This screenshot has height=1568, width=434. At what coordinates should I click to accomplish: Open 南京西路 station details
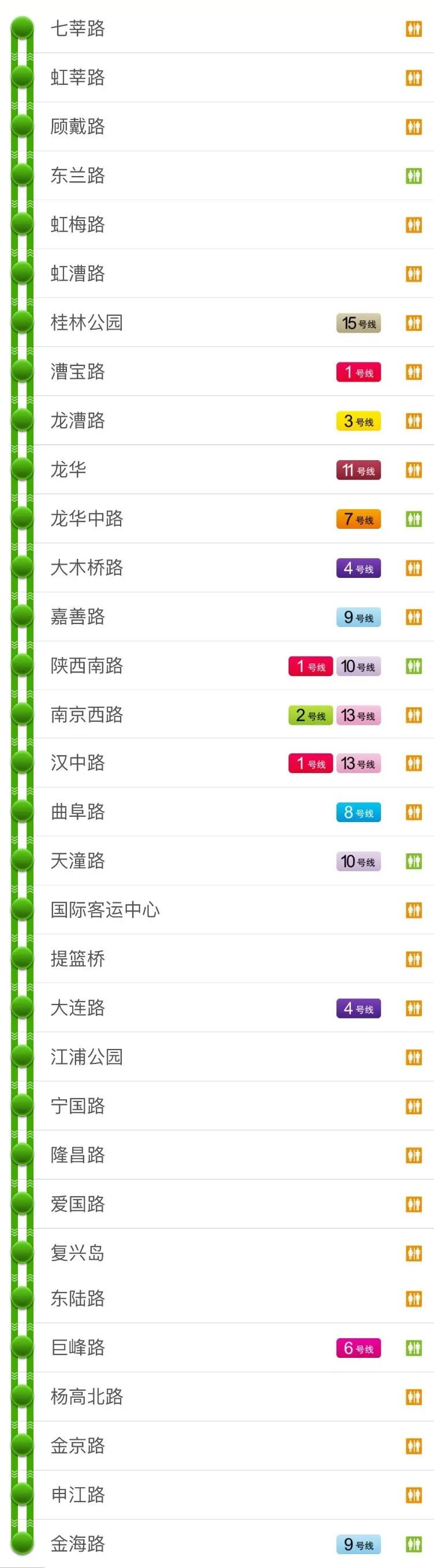(x=87, y=715)
